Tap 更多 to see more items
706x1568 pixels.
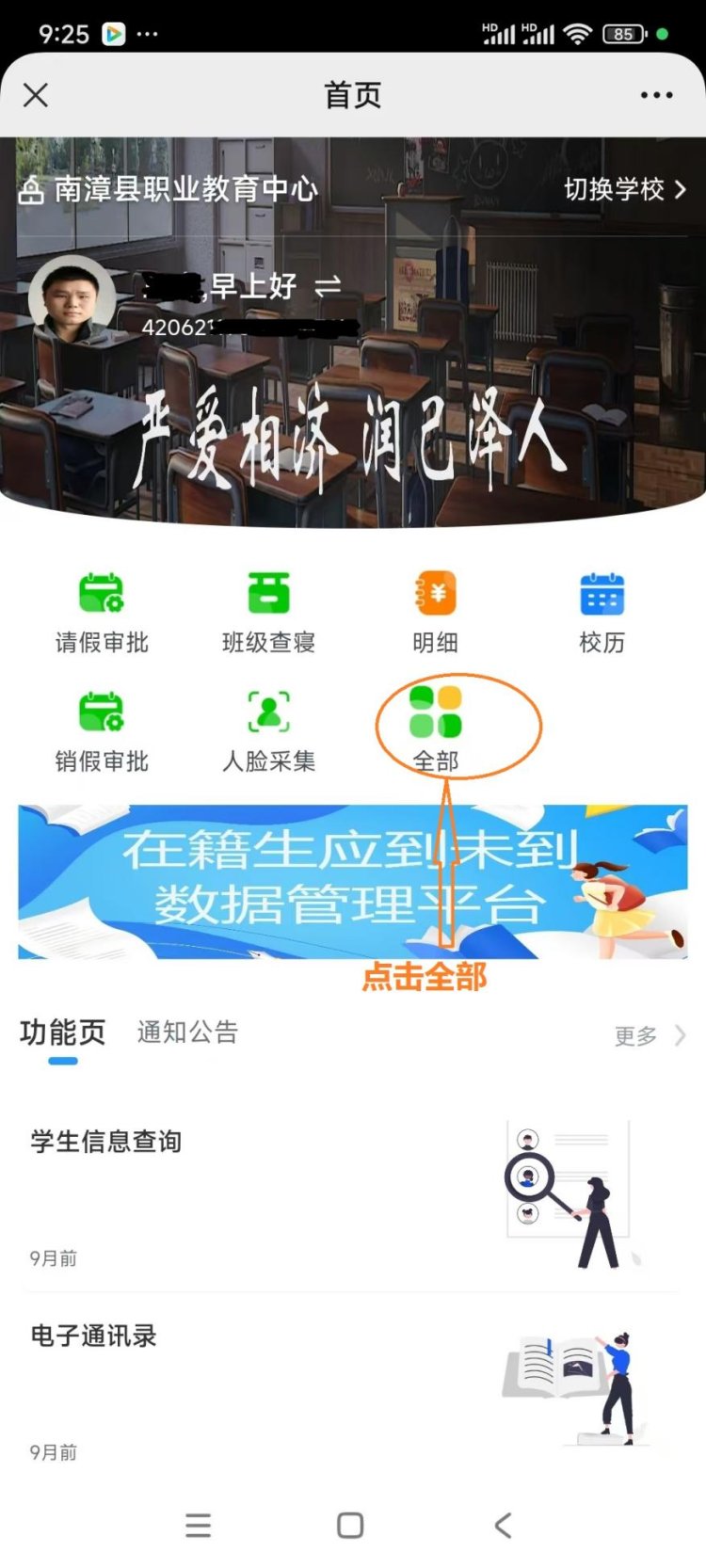650,1036
